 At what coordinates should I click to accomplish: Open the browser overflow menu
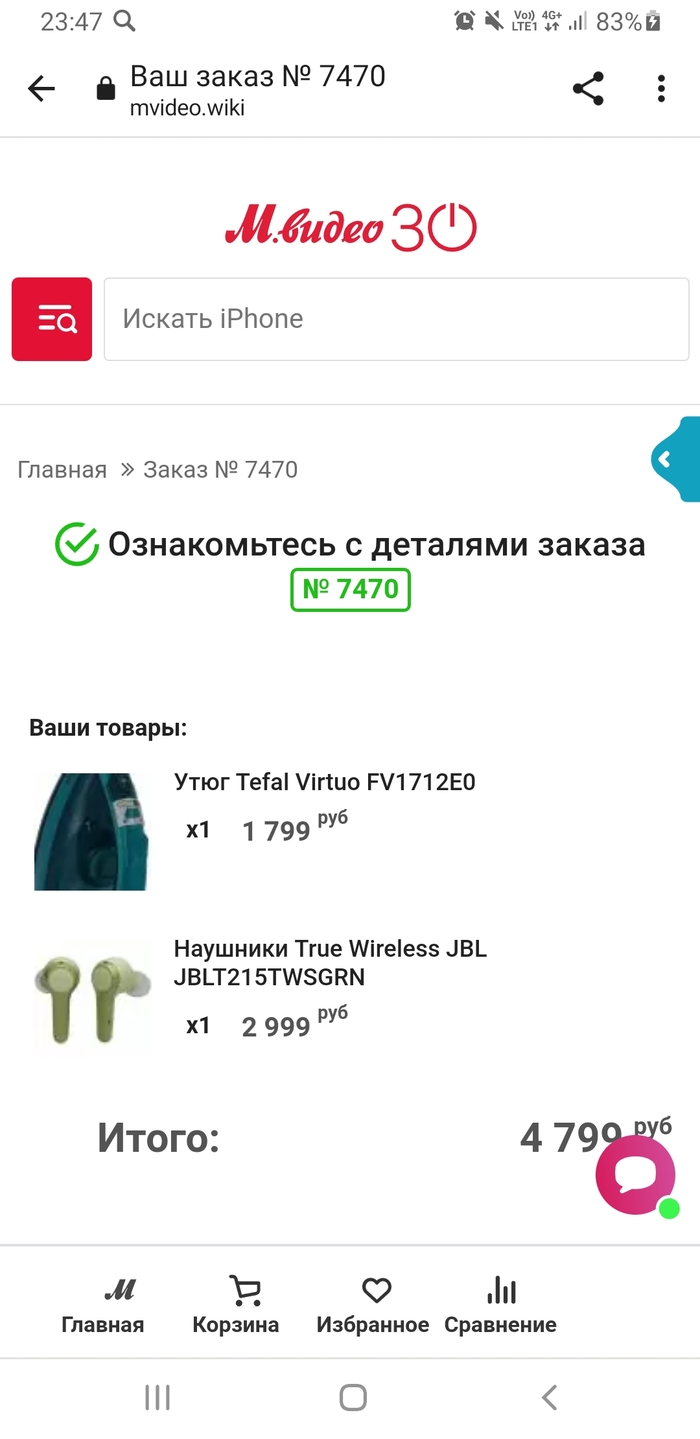(661, 89)
